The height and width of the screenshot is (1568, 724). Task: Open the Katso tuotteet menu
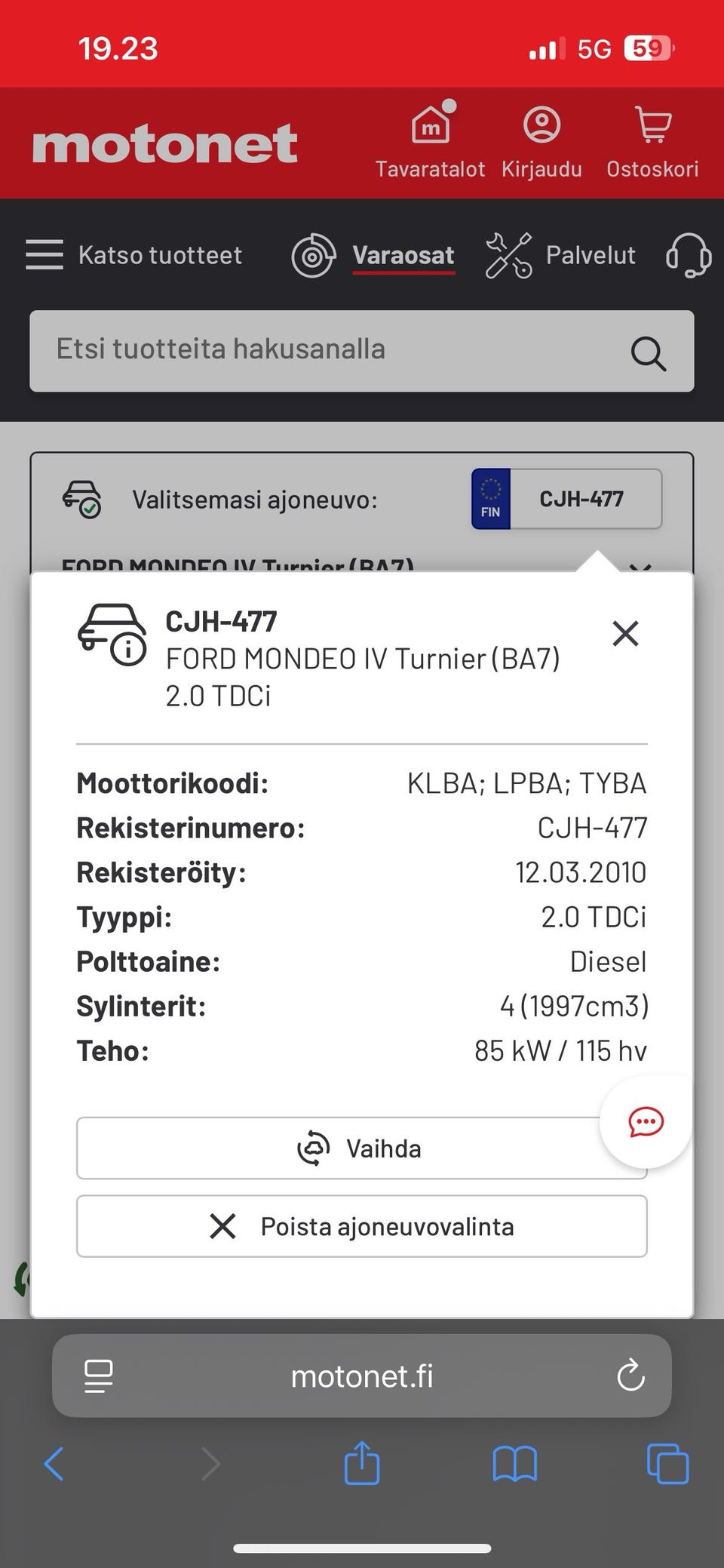(134, 255)
